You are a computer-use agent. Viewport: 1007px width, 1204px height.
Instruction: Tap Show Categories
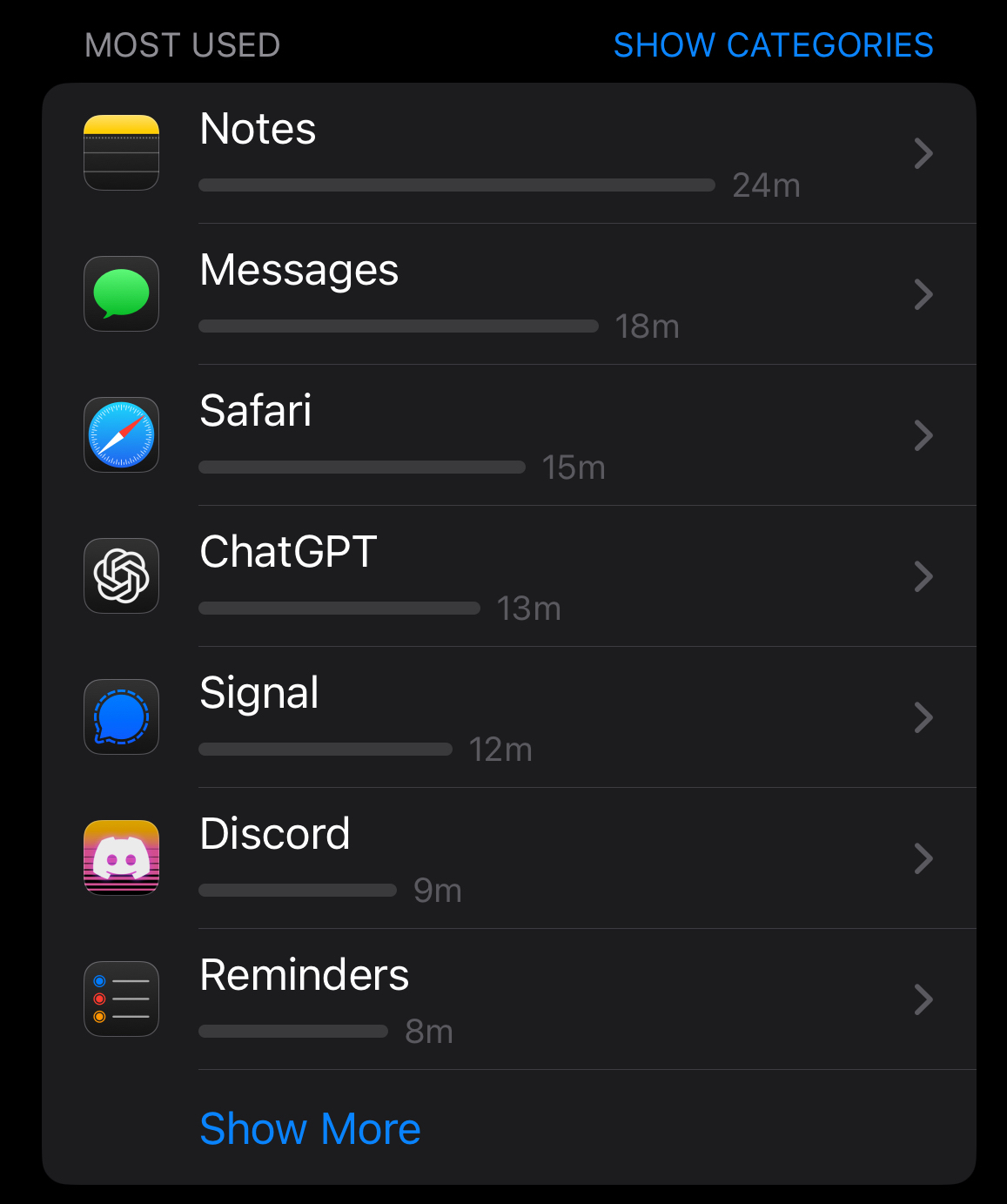click(773, 45)
